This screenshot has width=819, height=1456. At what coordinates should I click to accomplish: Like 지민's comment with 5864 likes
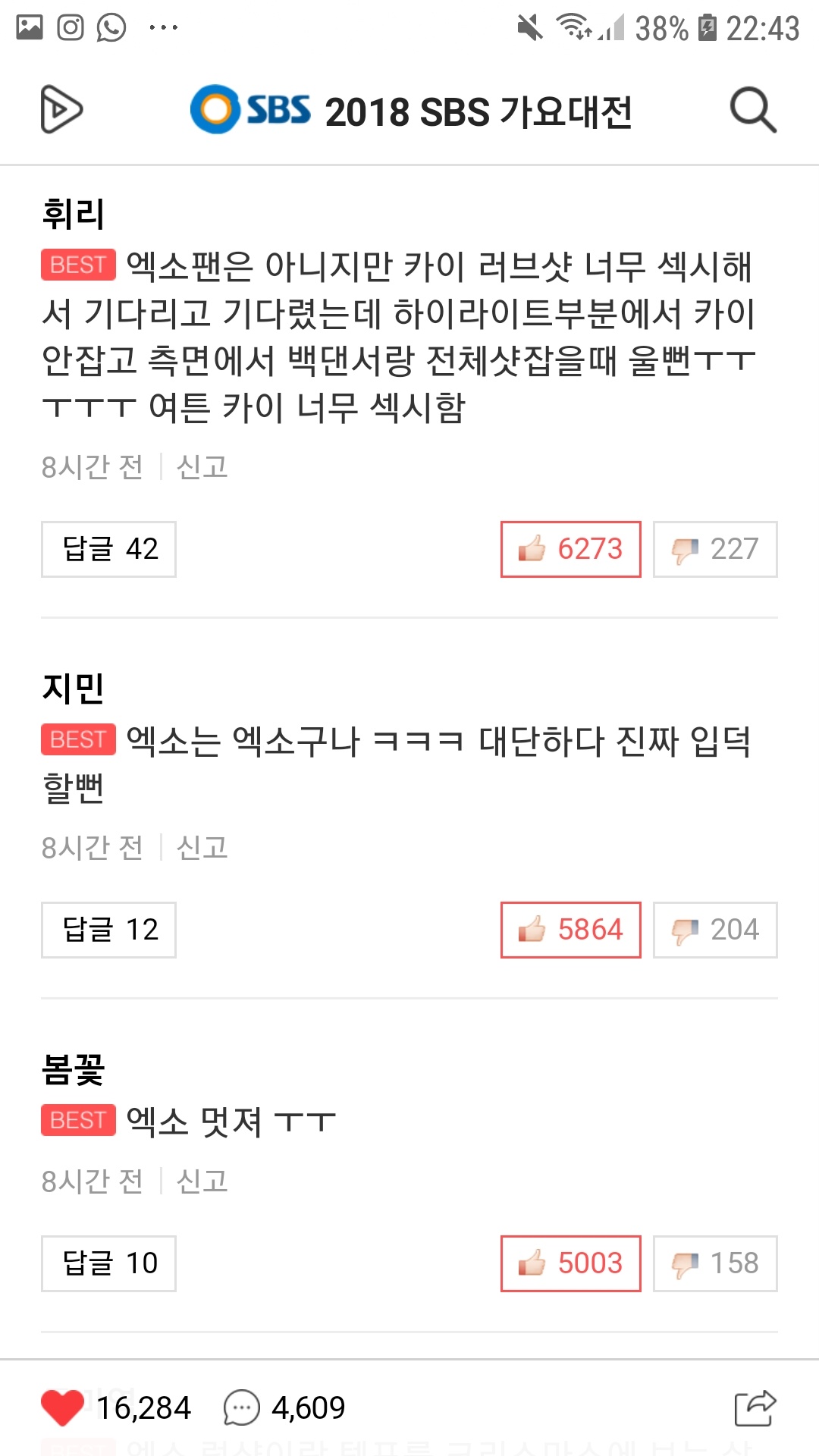click(570, 930)
